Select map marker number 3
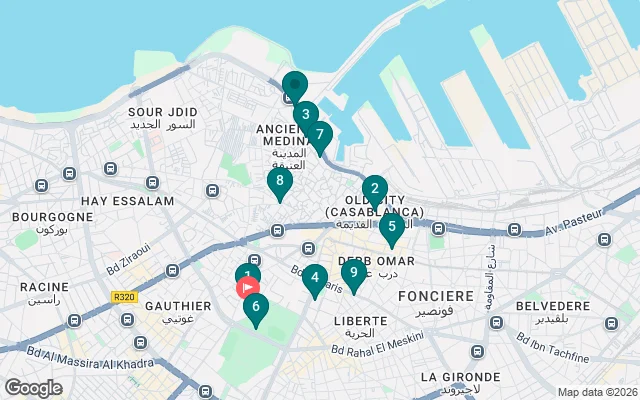 (x=306, y=114)
